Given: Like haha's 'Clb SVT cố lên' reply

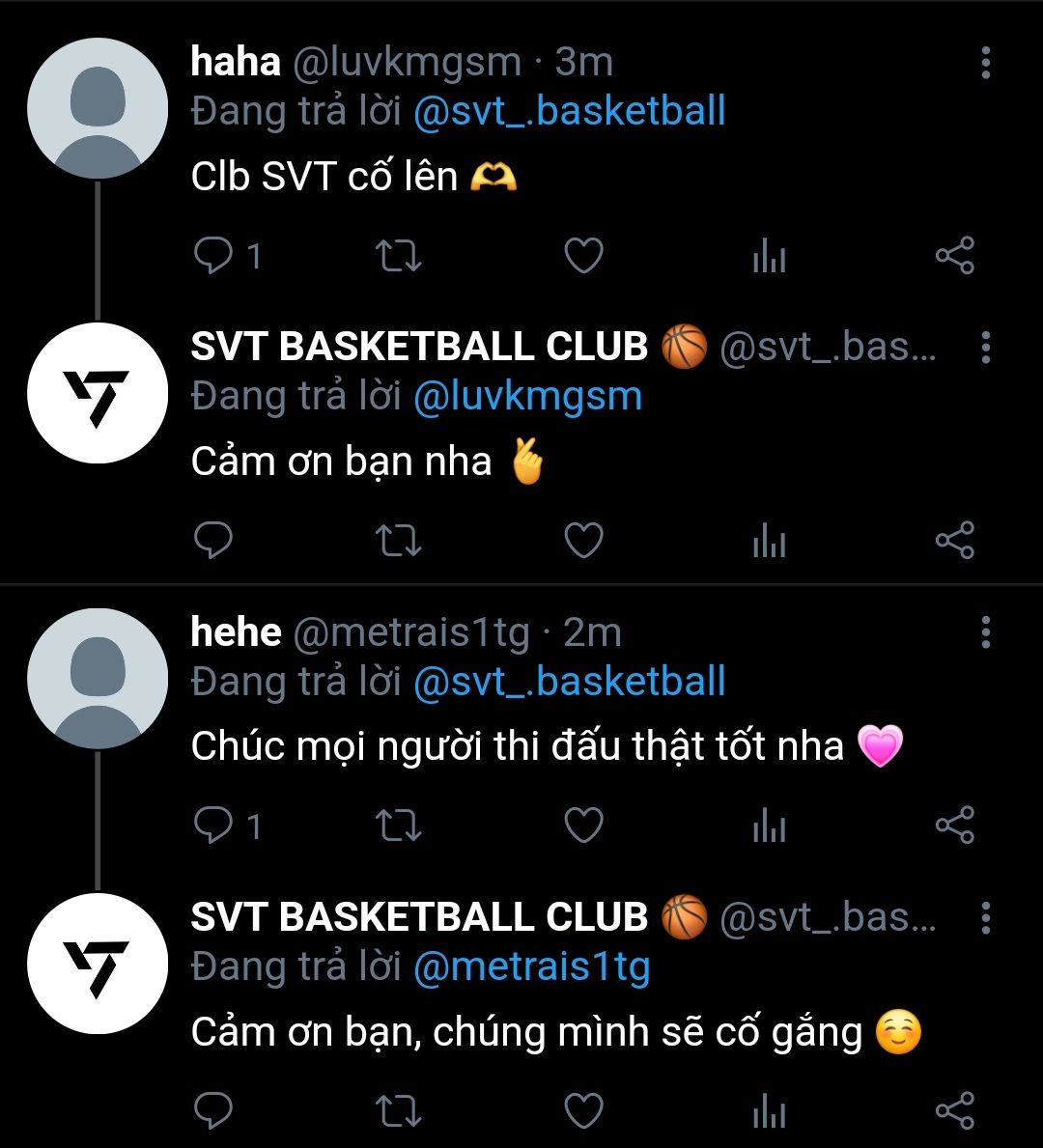Looking at the screenshot, I should click(x=583, y=256).
